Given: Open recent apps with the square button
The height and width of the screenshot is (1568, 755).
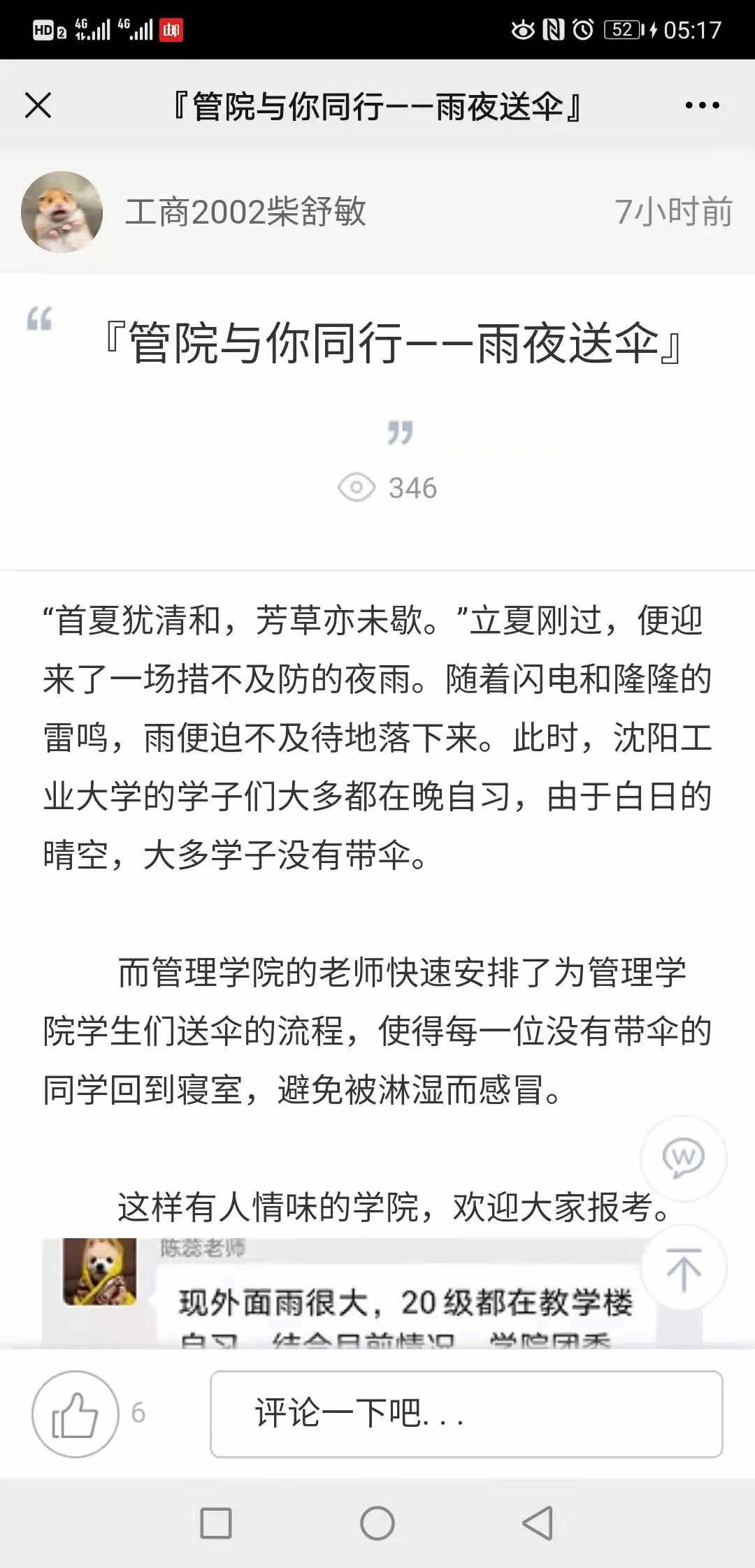Looking at the screenshot, I should click(216, 1523).
